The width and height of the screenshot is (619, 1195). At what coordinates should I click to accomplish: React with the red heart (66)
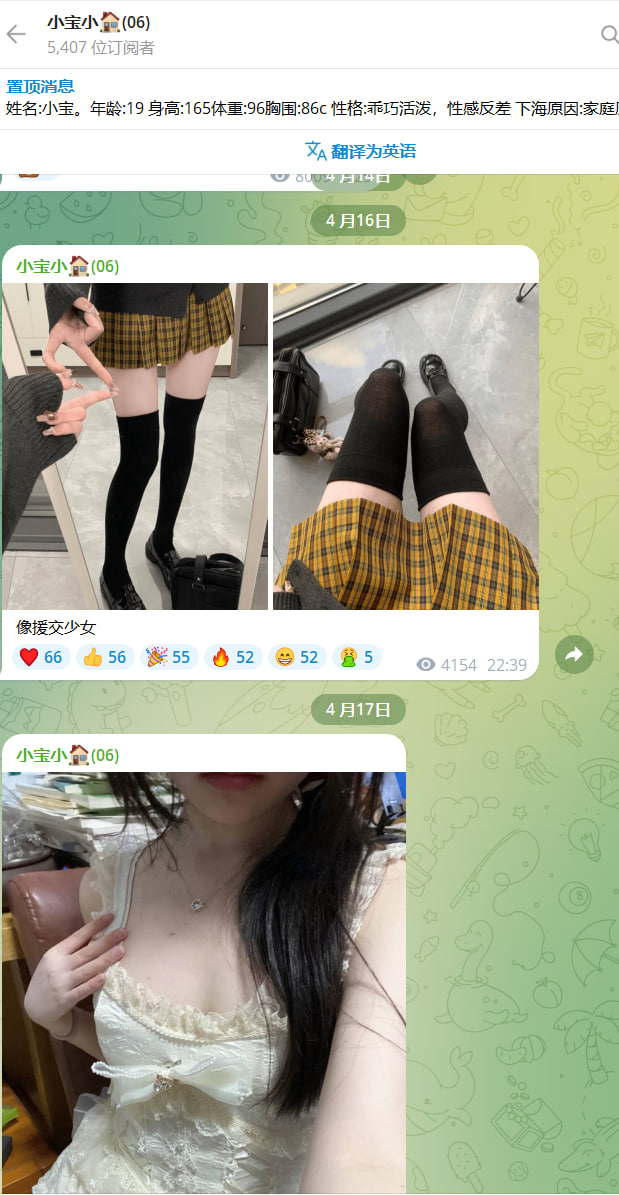41,657
